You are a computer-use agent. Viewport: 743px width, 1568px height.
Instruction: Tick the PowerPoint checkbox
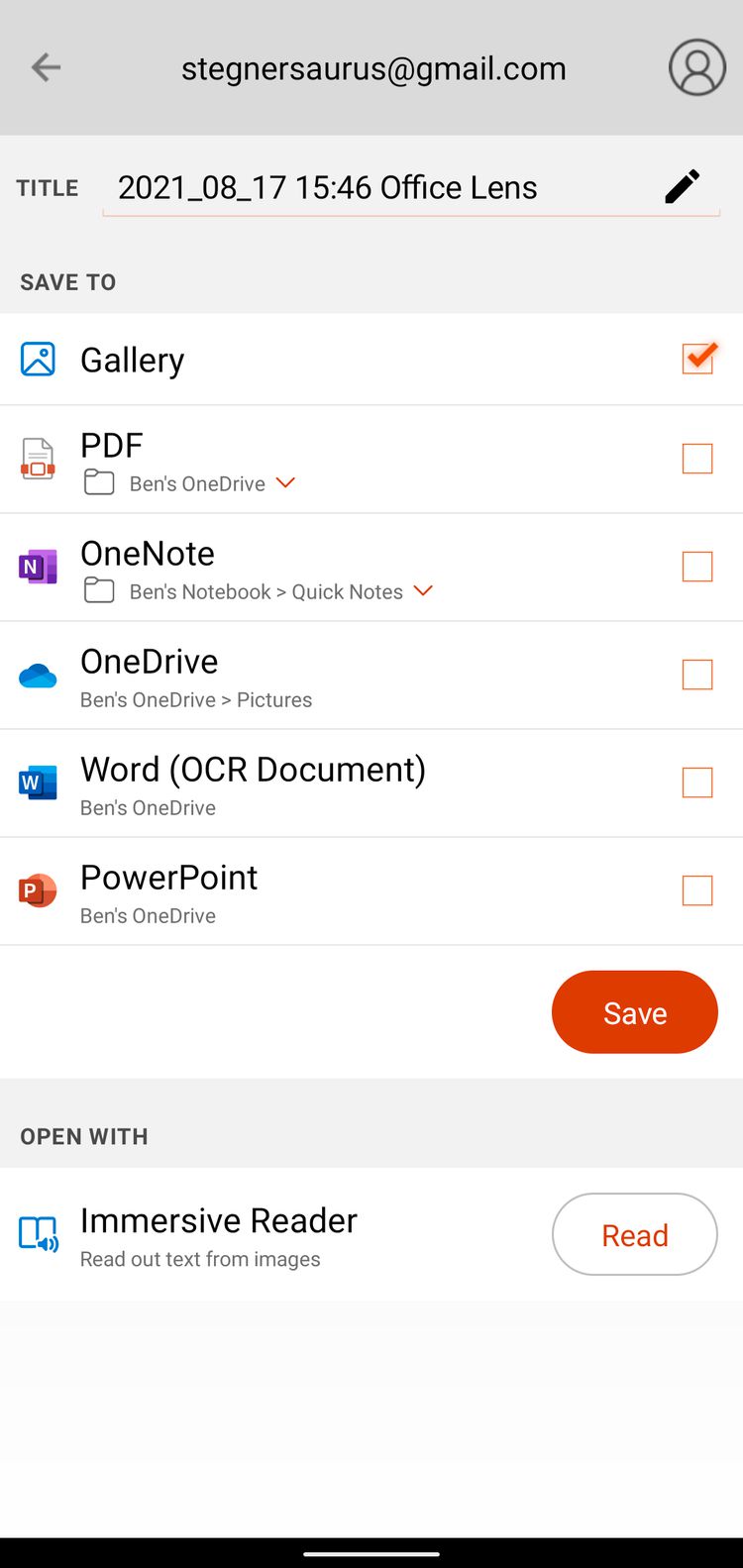click(x=697, y=890)
